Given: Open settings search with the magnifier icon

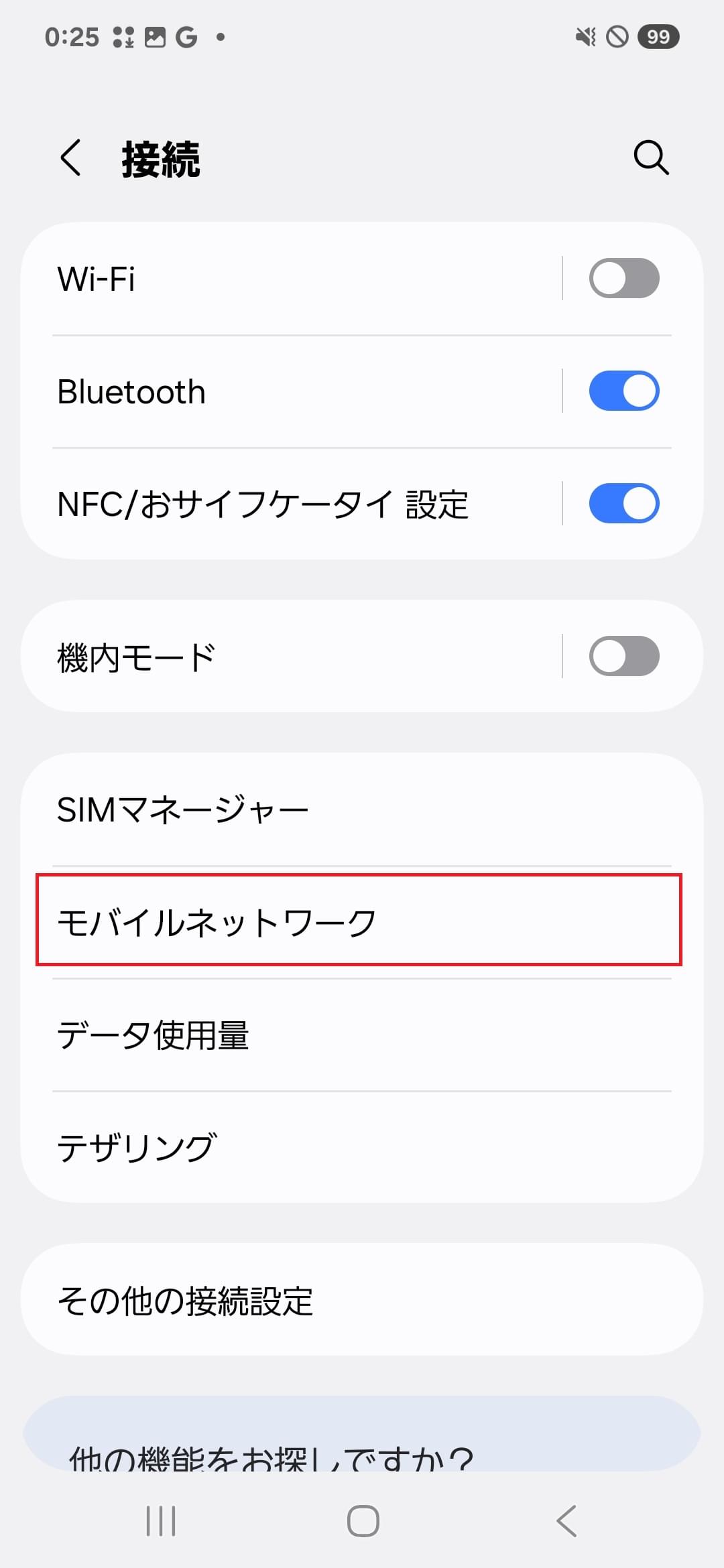Looking at the screenshot, I should tap(650, 158).
